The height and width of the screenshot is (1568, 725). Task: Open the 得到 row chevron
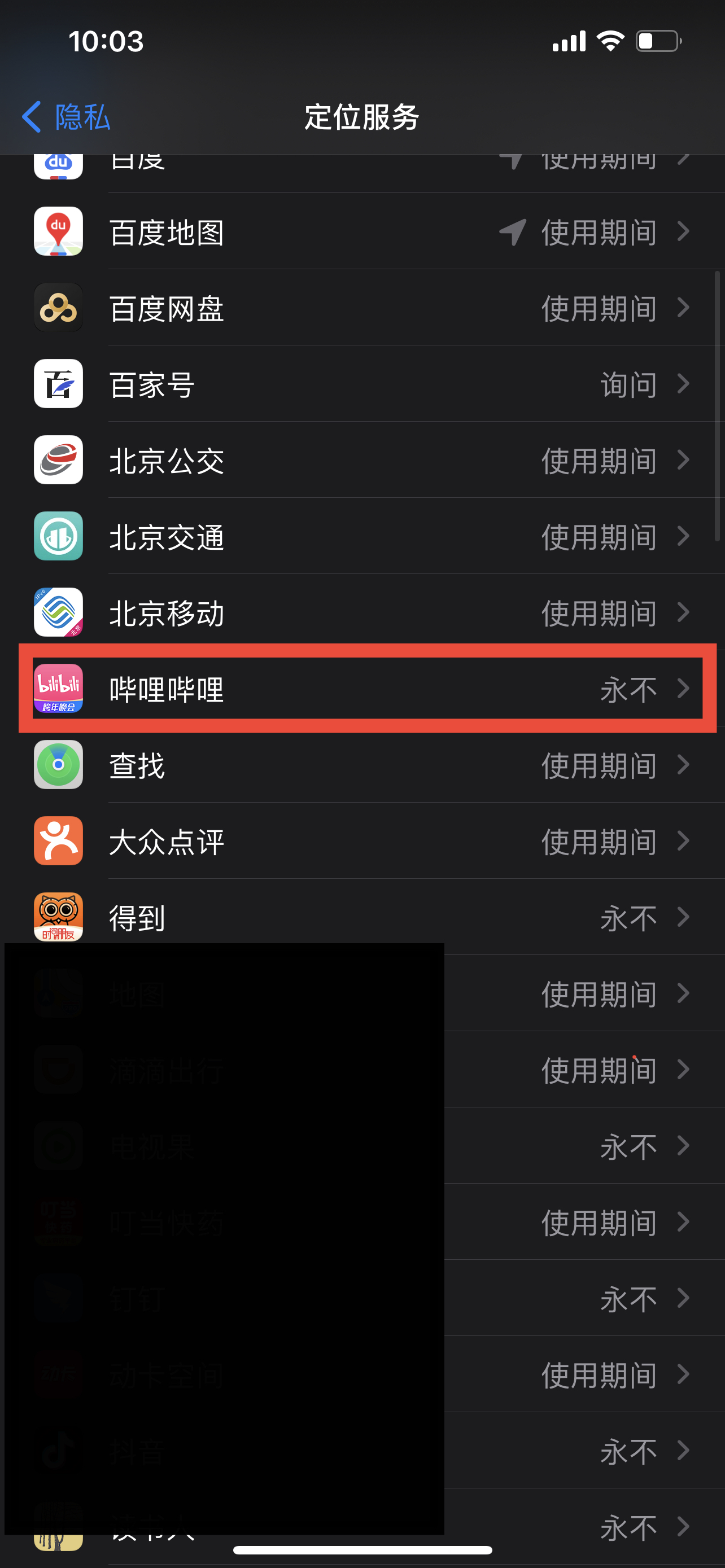point(683,917)
